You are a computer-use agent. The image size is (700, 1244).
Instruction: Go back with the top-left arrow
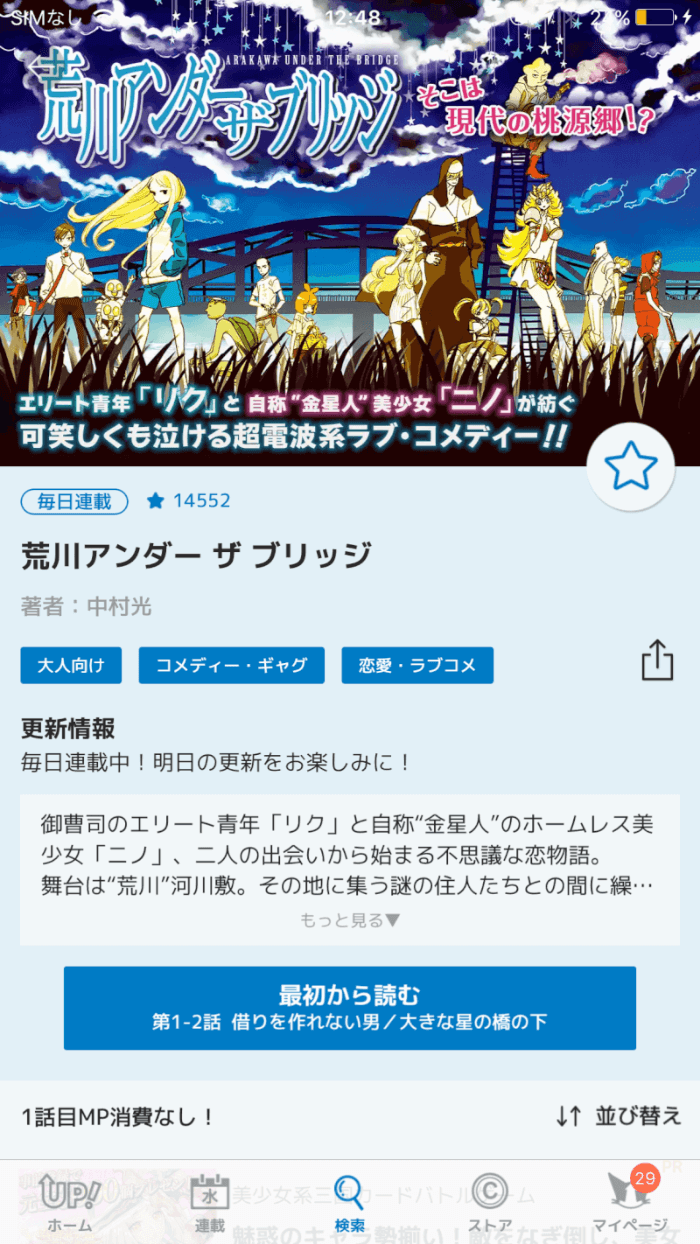pyautogui.click(x=40, y=67)
